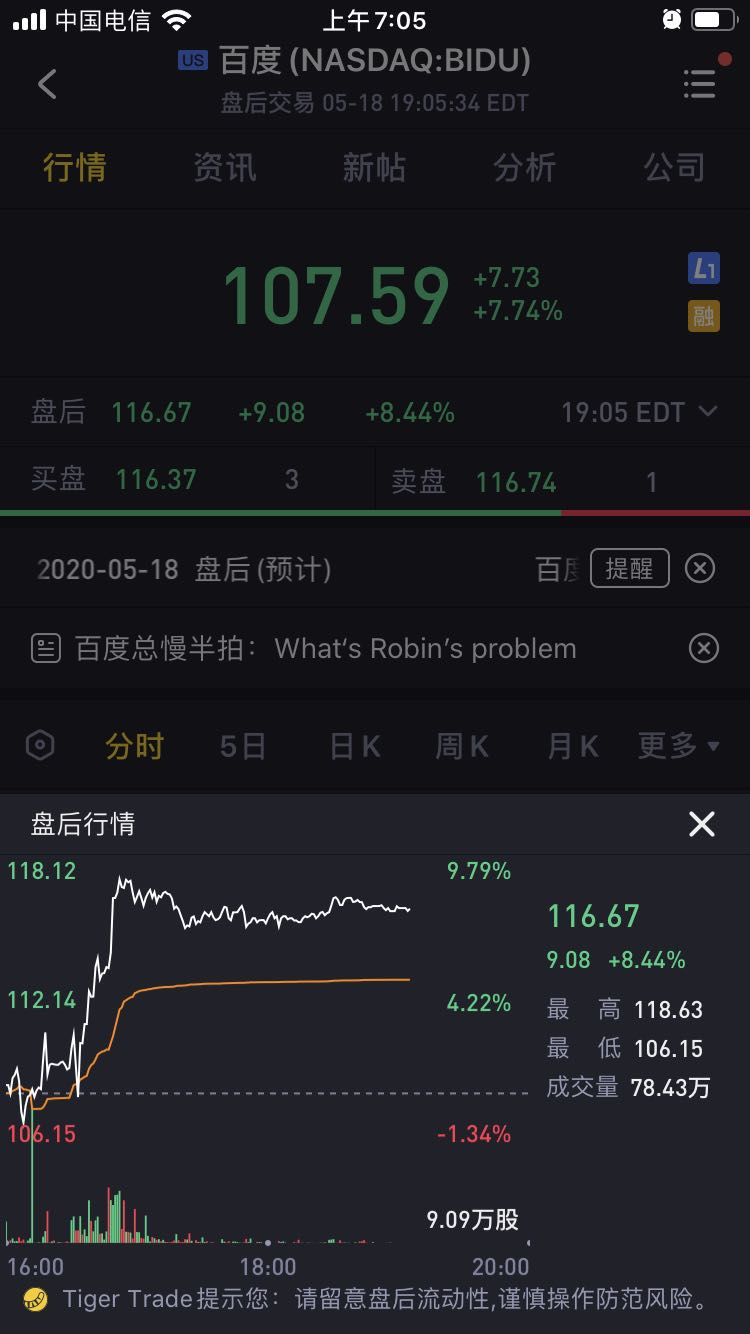Show the 周K chart

click(x=462, y=747)
